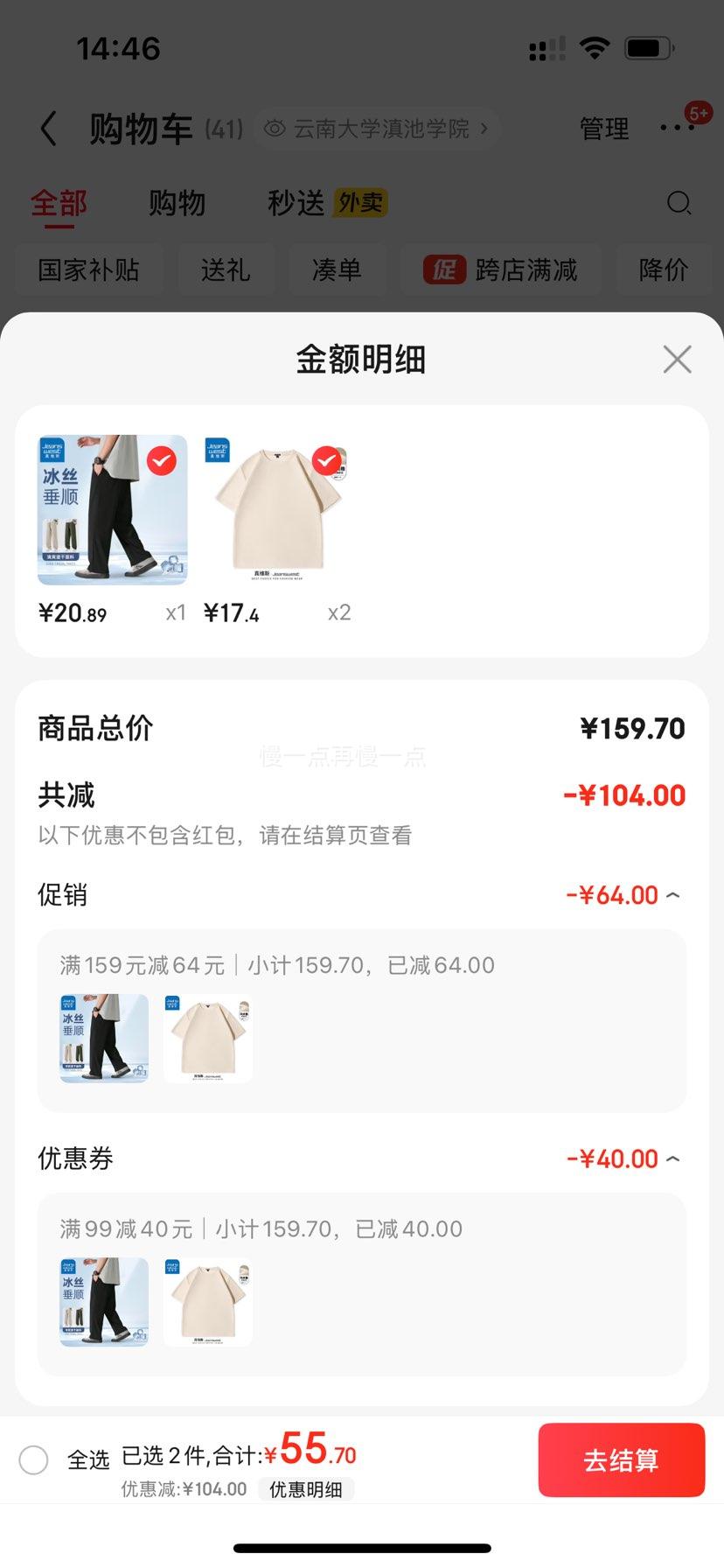Image resolution: width=724 pixels, height=1568 pixels.
Task: Switch to the 购物 tab
Action: click(x=177, y=203)
